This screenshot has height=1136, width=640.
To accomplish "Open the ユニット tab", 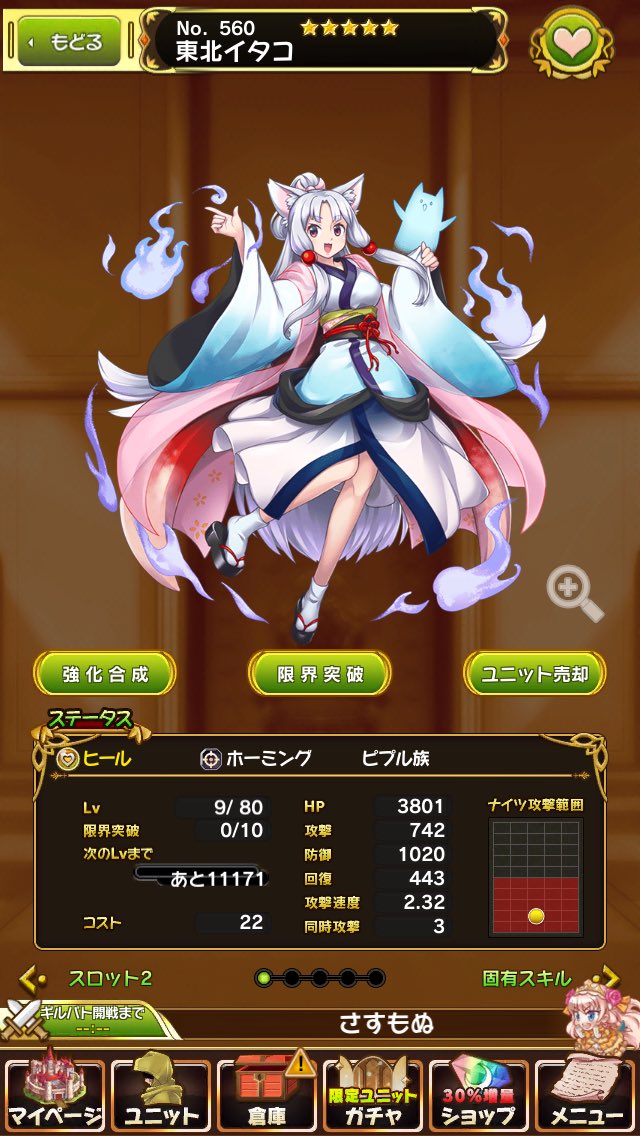I will tap(160, 1090).
